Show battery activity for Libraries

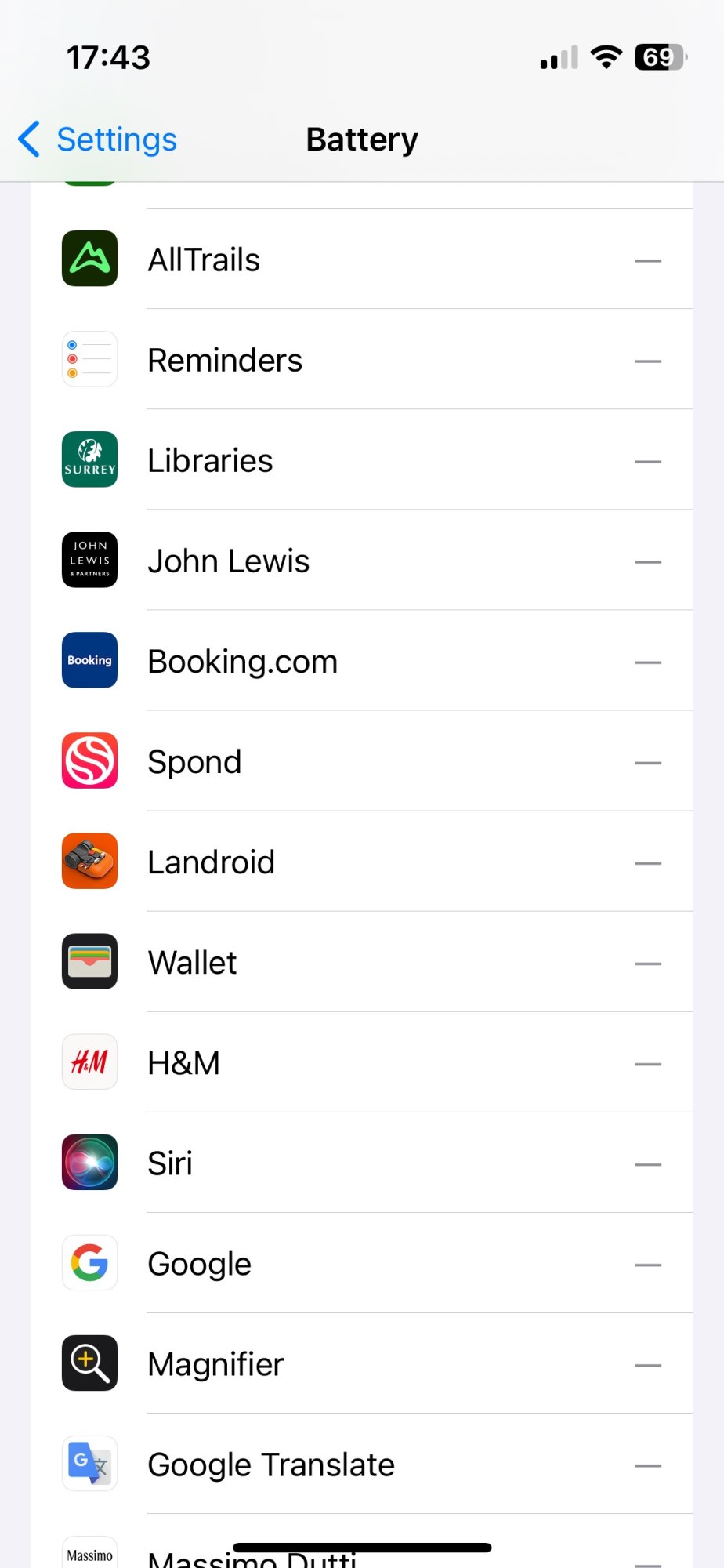[x=362, y=460]
